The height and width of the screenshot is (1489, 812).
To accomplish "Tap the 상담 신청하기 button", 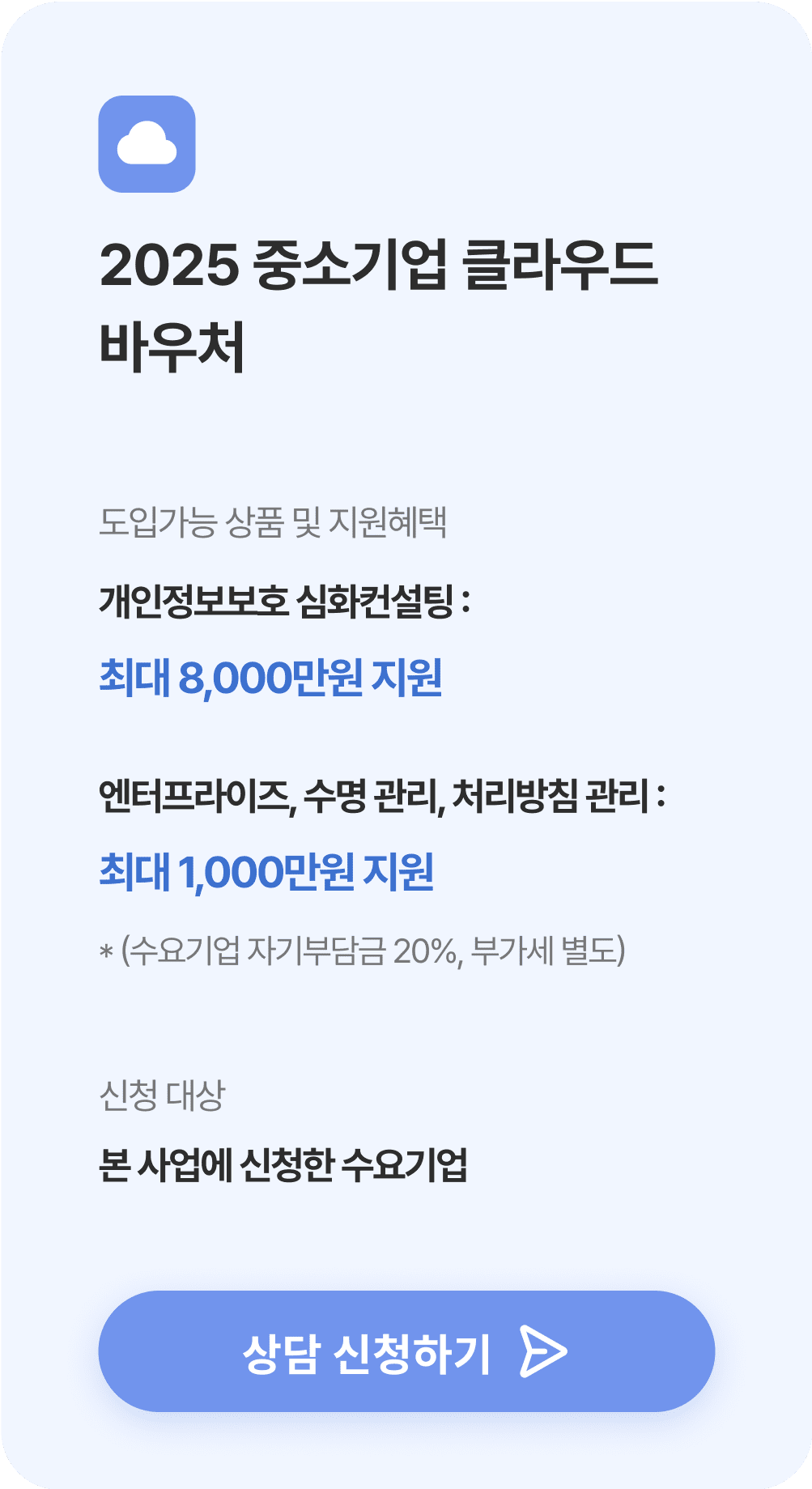I will coord(406,1351).
